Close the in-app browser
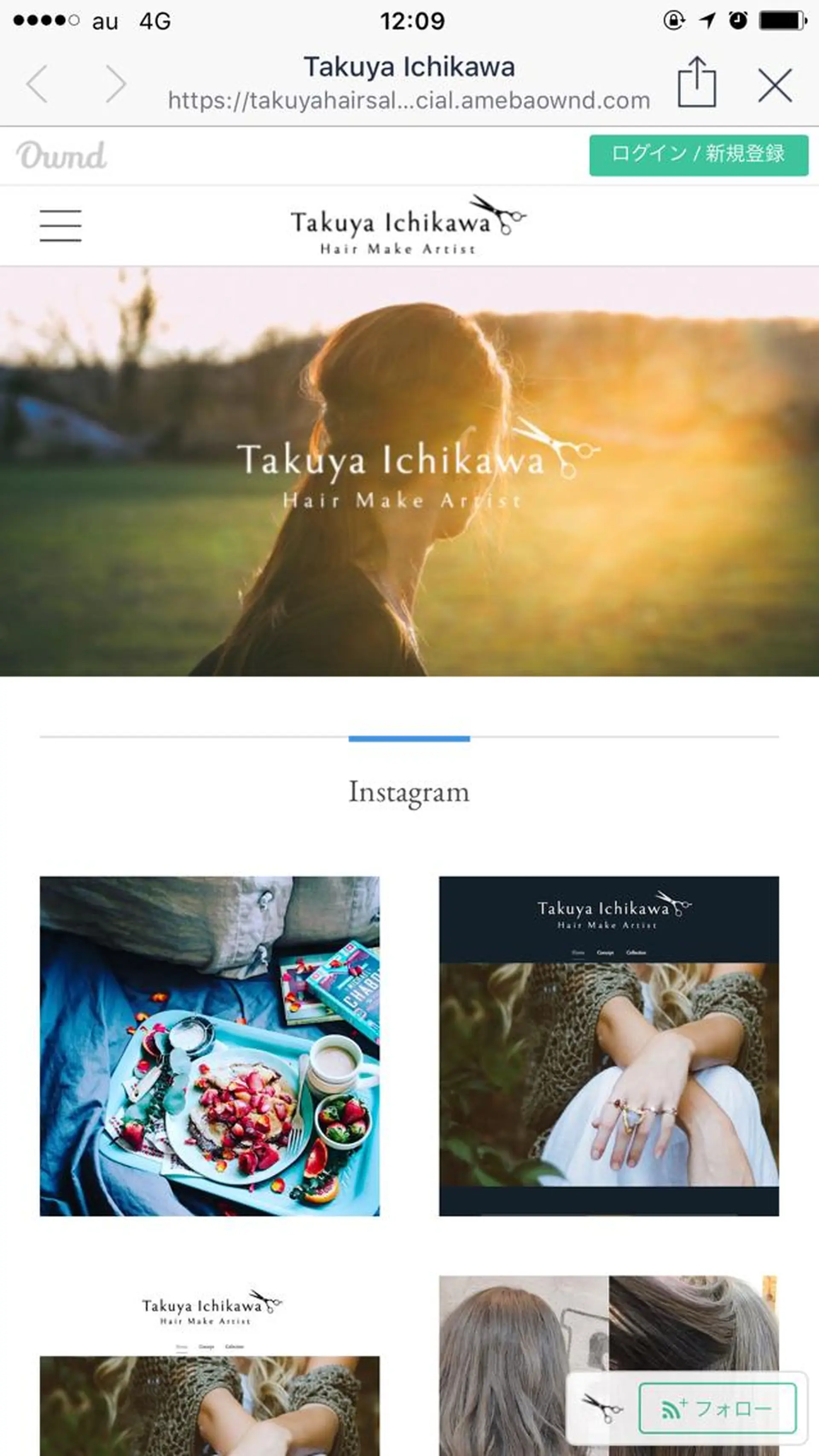Screen dimensions: 819x1456 (774, 85)
